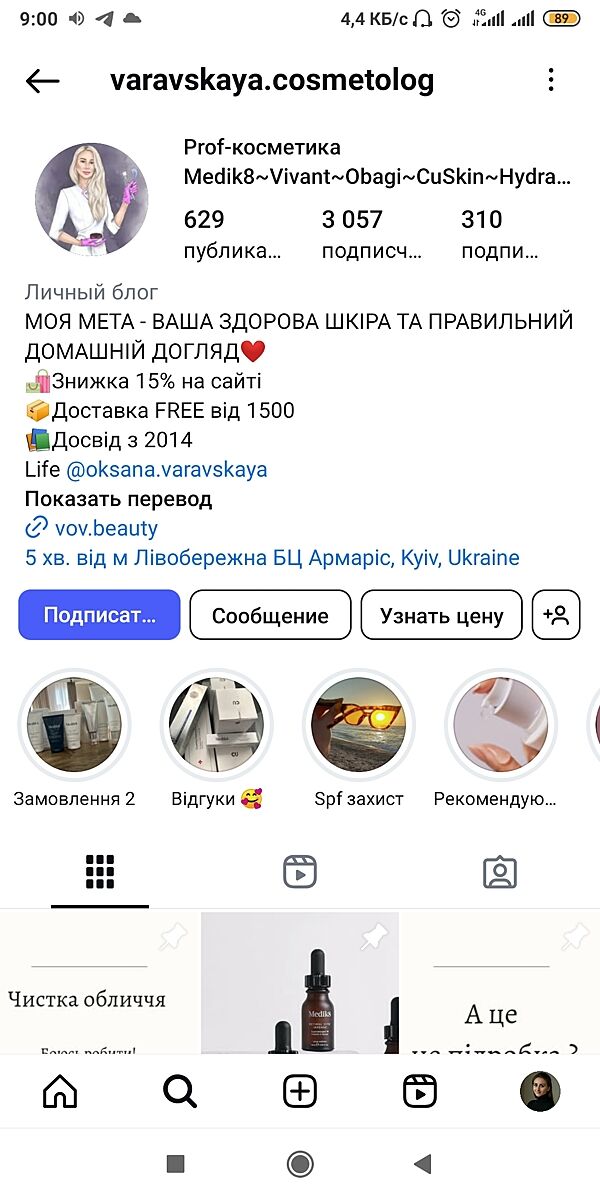Open the @oksana.varavskaya profile link
The width and height of the screenshot is (600, 1200).
pyautogui.click(x=166, y=469)
